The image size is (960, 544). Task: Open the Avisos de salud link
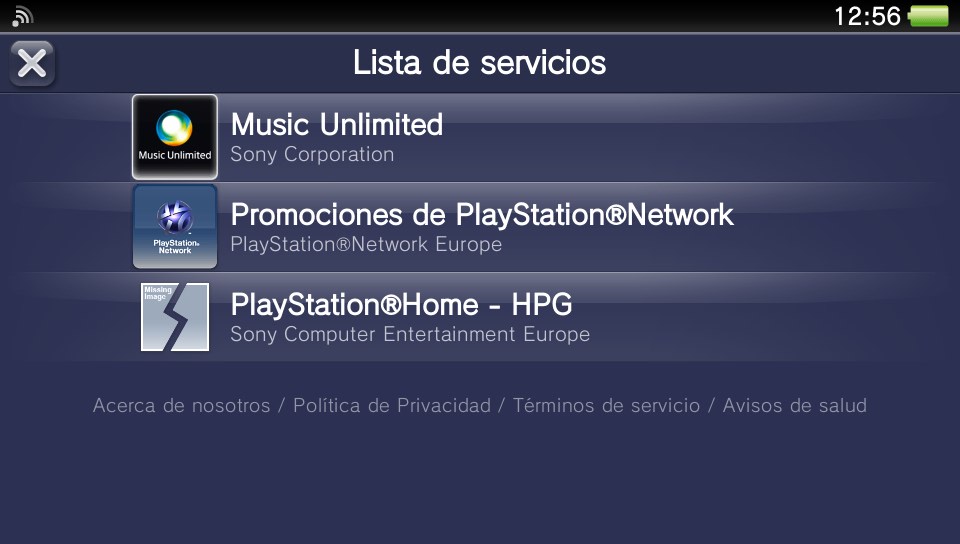794,406
